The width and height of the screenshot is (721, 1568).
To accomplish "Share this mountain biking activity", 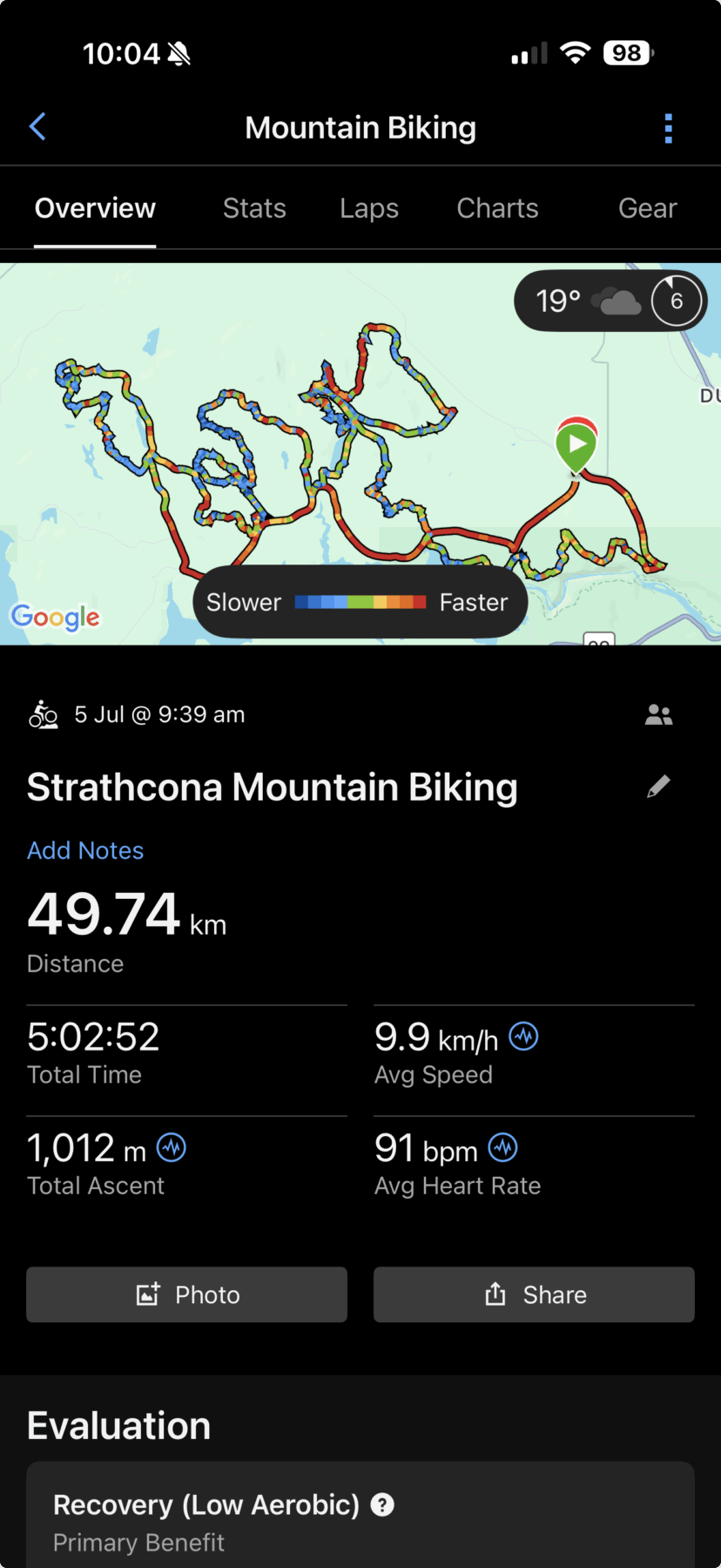I will click(x=534, y=1294).
